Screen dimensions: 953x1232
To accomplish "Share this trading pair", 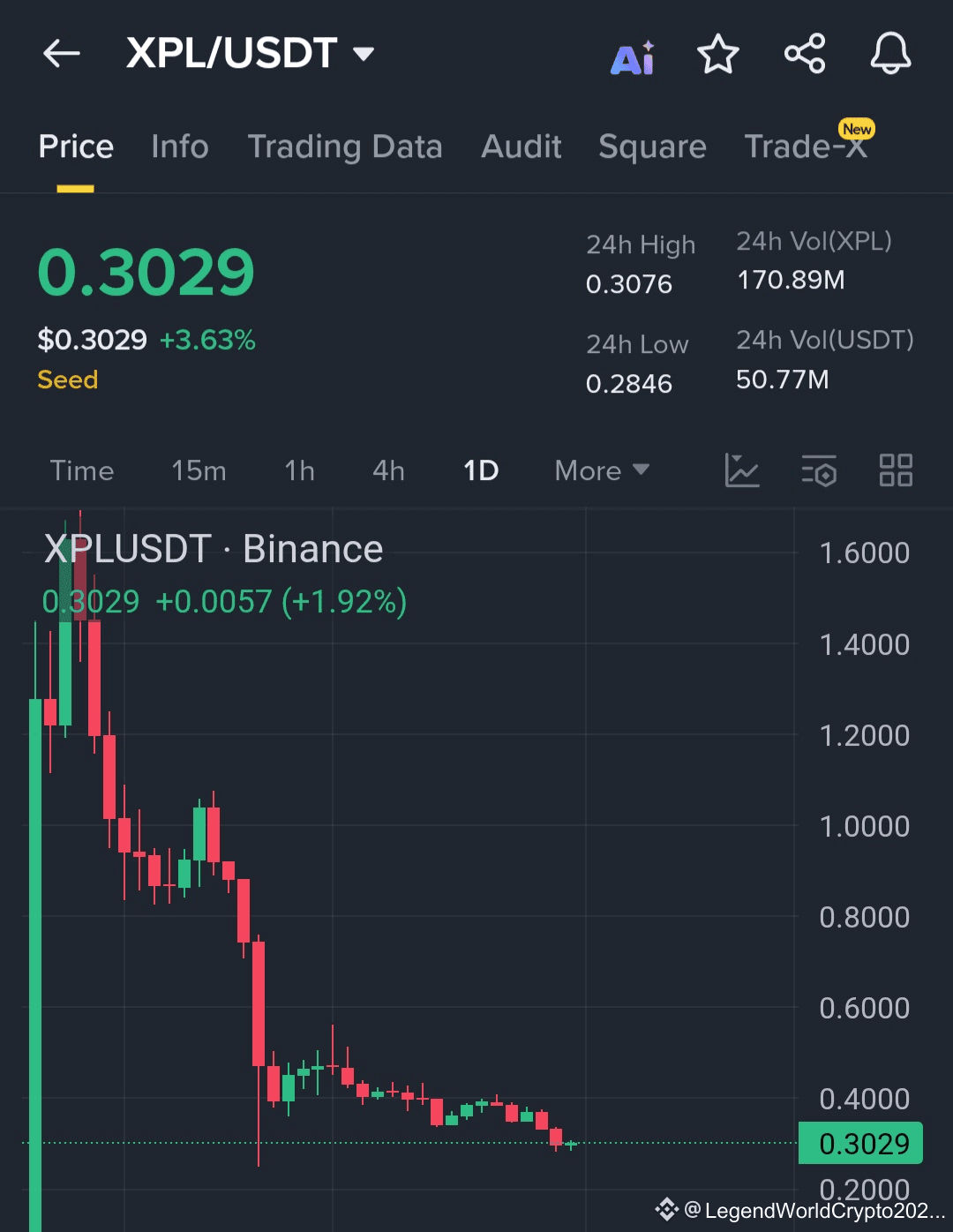I will click(805, 54).
